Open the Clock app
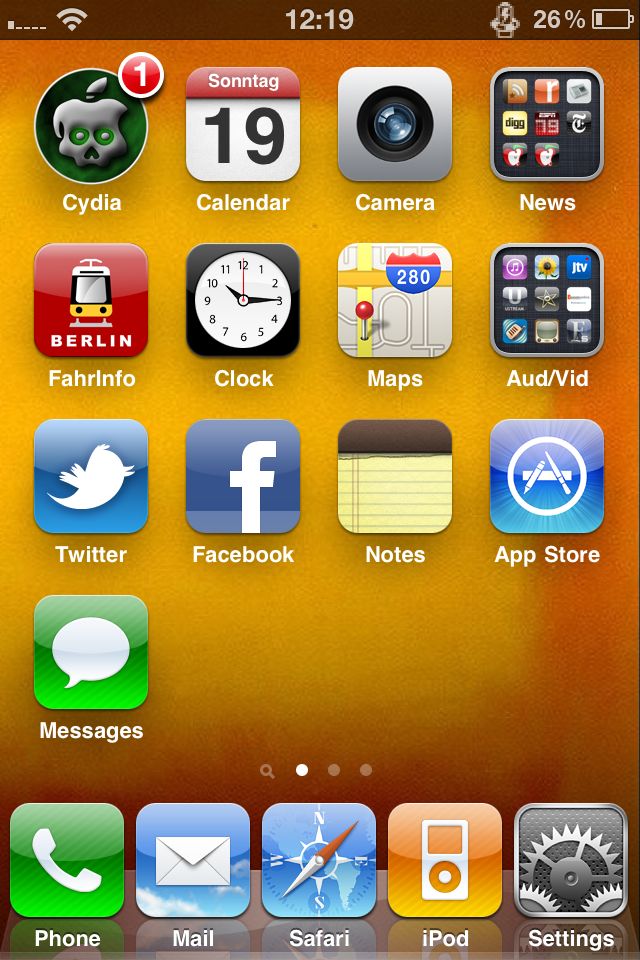The height and width of the screenshot is (960, 640). pos(243,301)
